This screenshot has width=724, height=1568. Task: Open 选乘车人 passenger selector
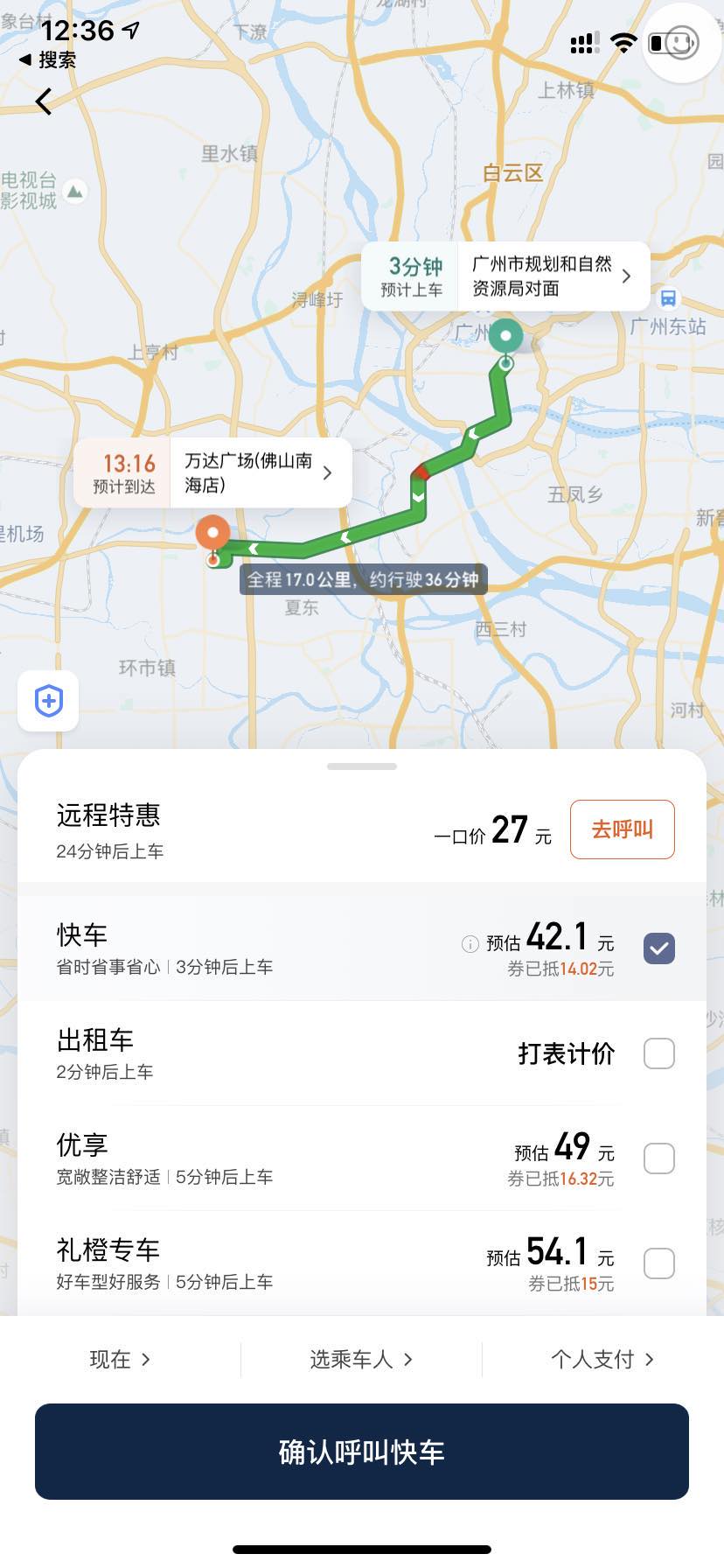(360, 1359)
